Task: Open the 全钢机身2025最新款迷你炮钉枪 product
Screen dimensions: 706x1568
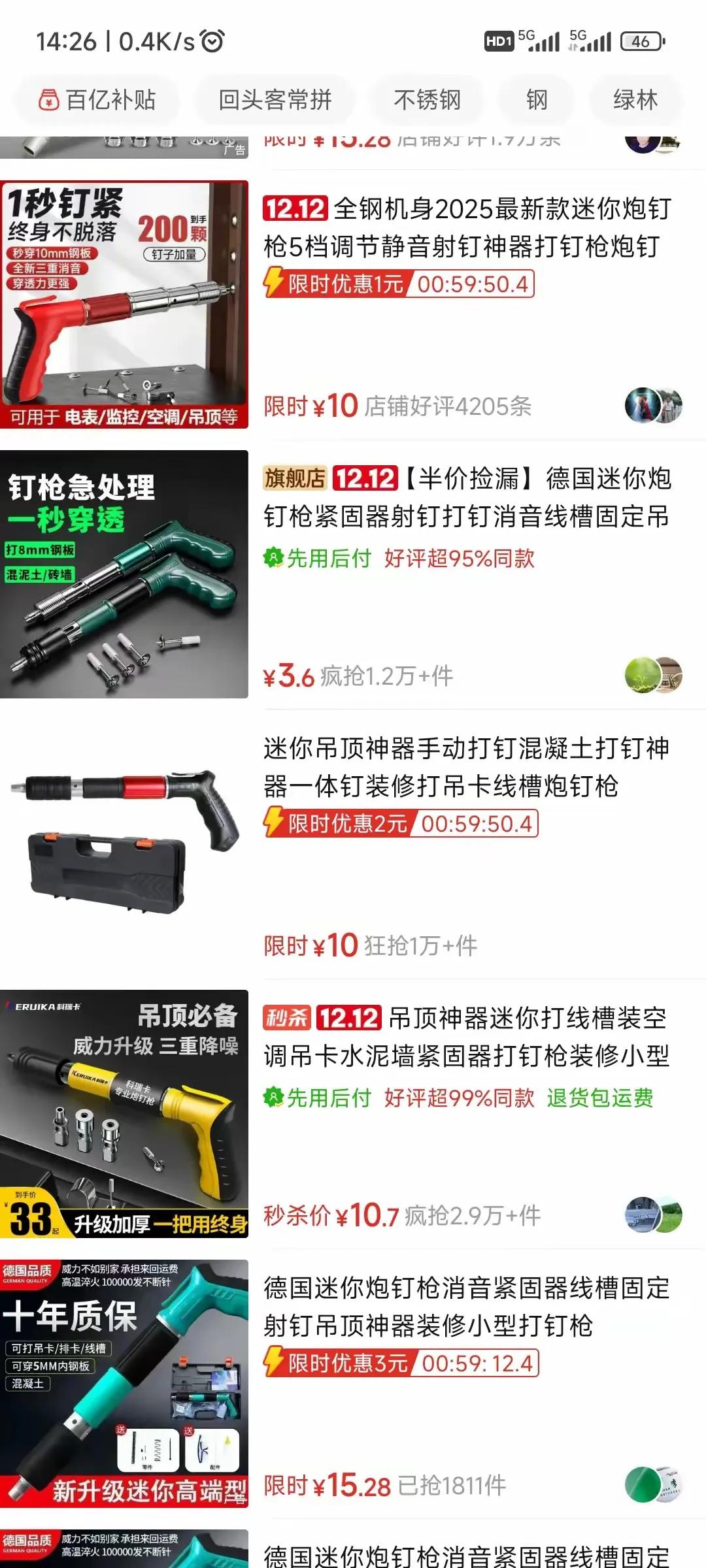Action: pyautogui.click(x=467, y=228)
